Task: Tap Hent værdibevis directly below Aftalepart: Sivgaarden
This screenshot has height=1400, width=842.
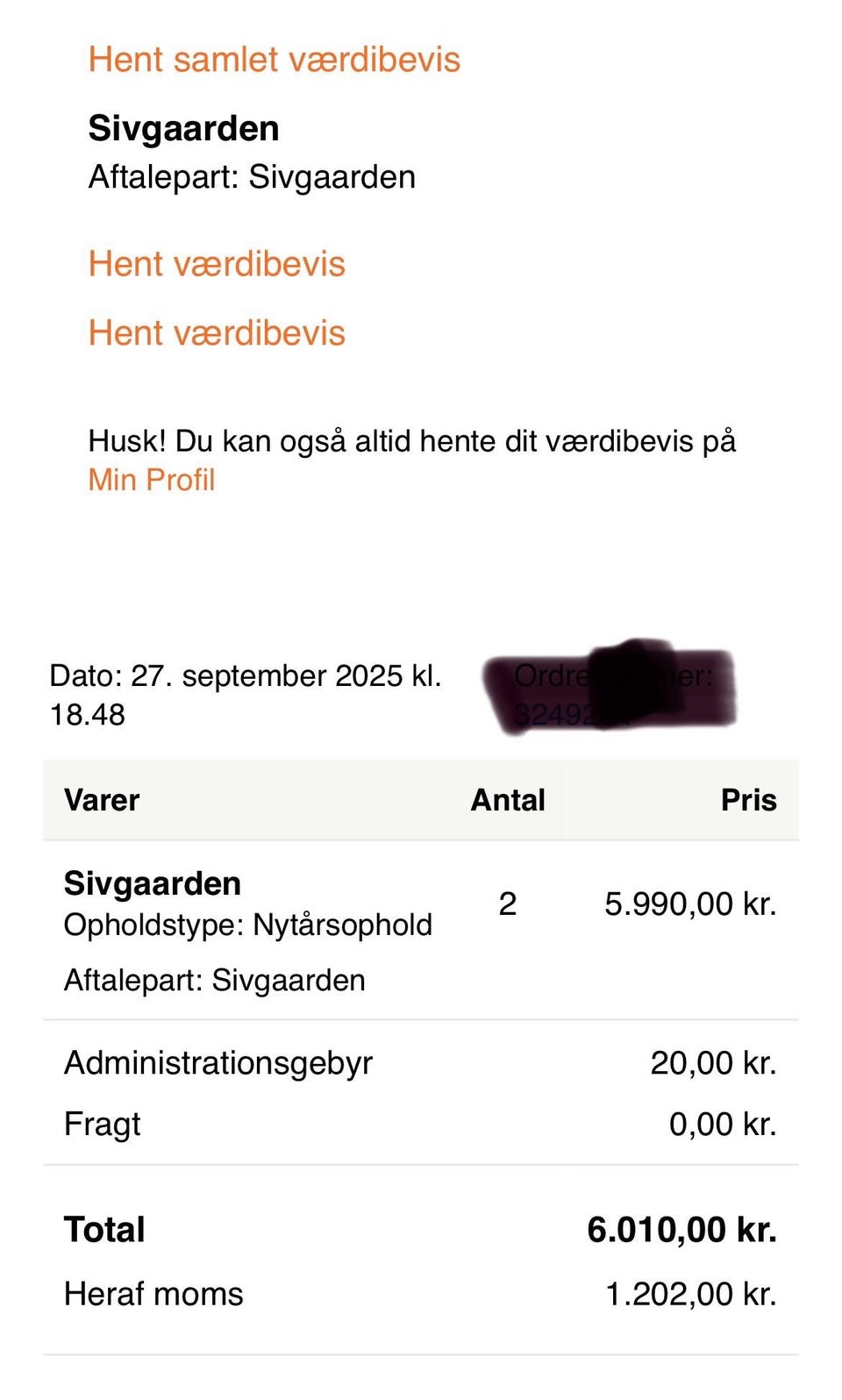Action: pyautogui.click(x=217, y=264)
